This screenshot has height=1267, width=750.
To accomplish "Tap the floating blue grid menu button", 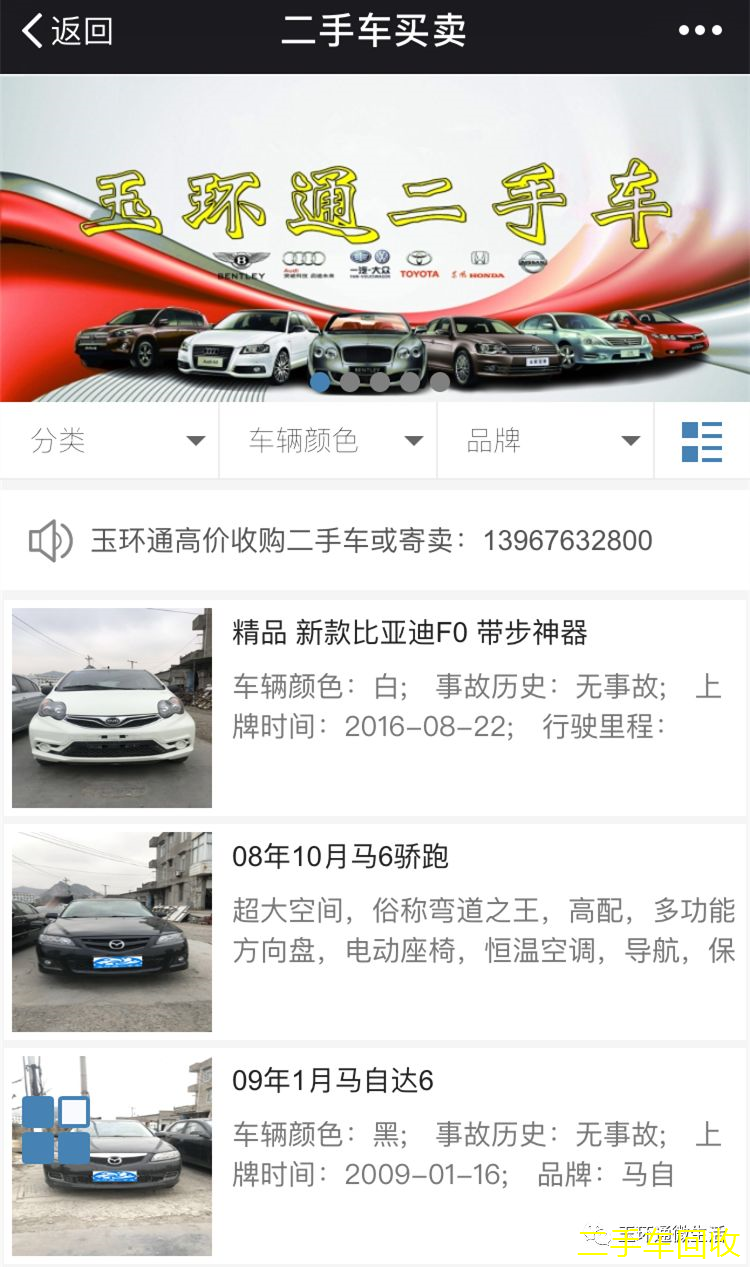I will click(56, 1130).
